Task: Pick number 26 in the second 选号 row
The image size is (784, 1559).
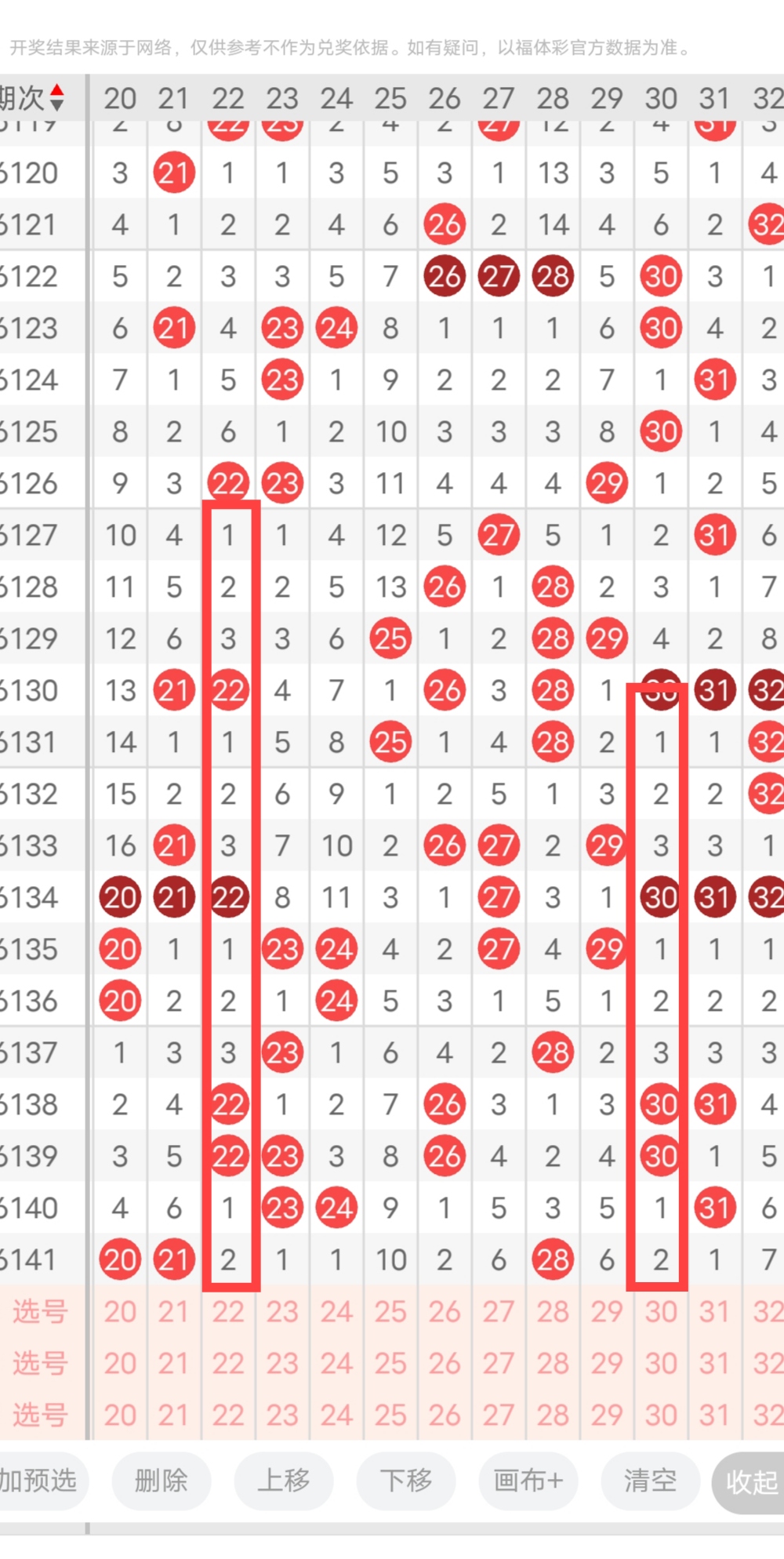Action: pos(445,1364)
